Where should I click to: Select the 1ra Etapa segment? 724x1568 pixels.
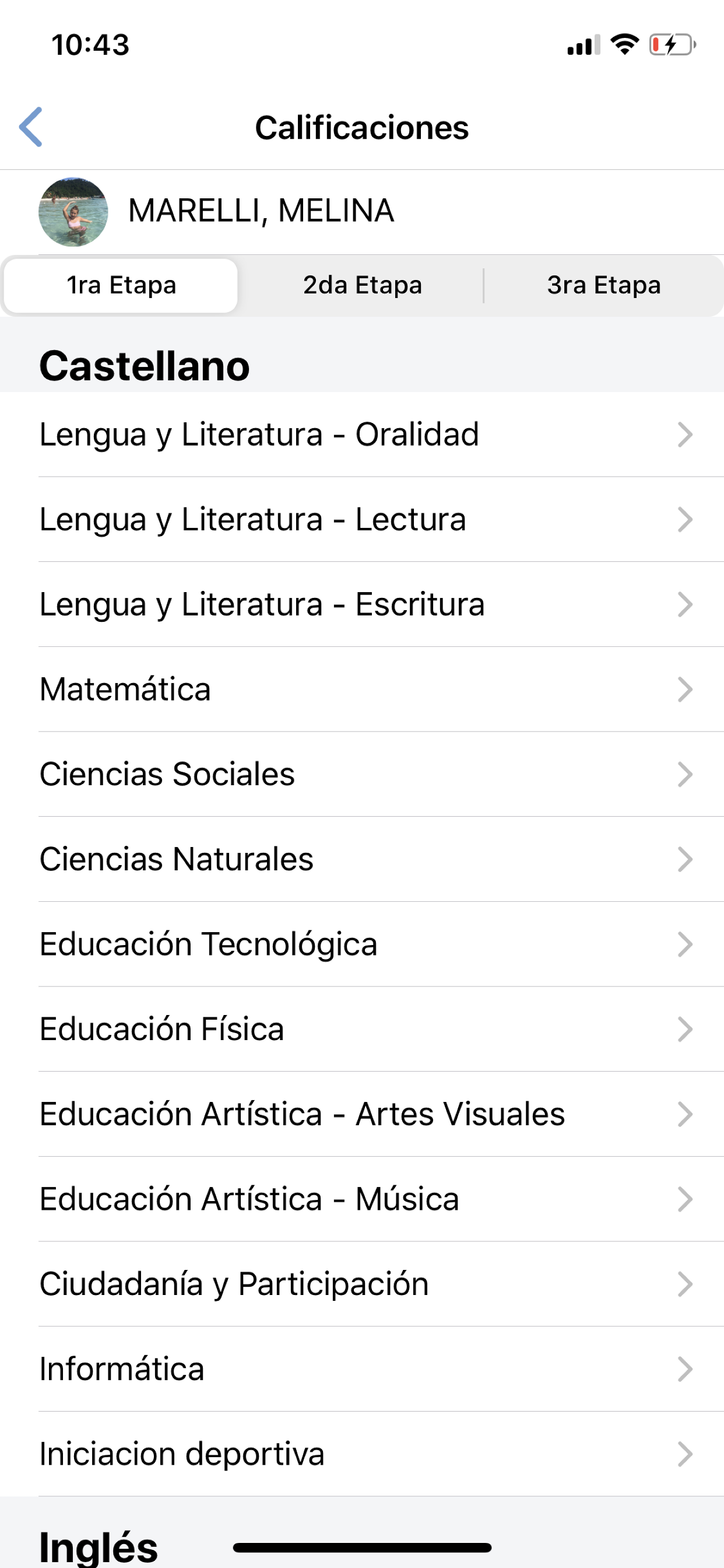(121, 285)
